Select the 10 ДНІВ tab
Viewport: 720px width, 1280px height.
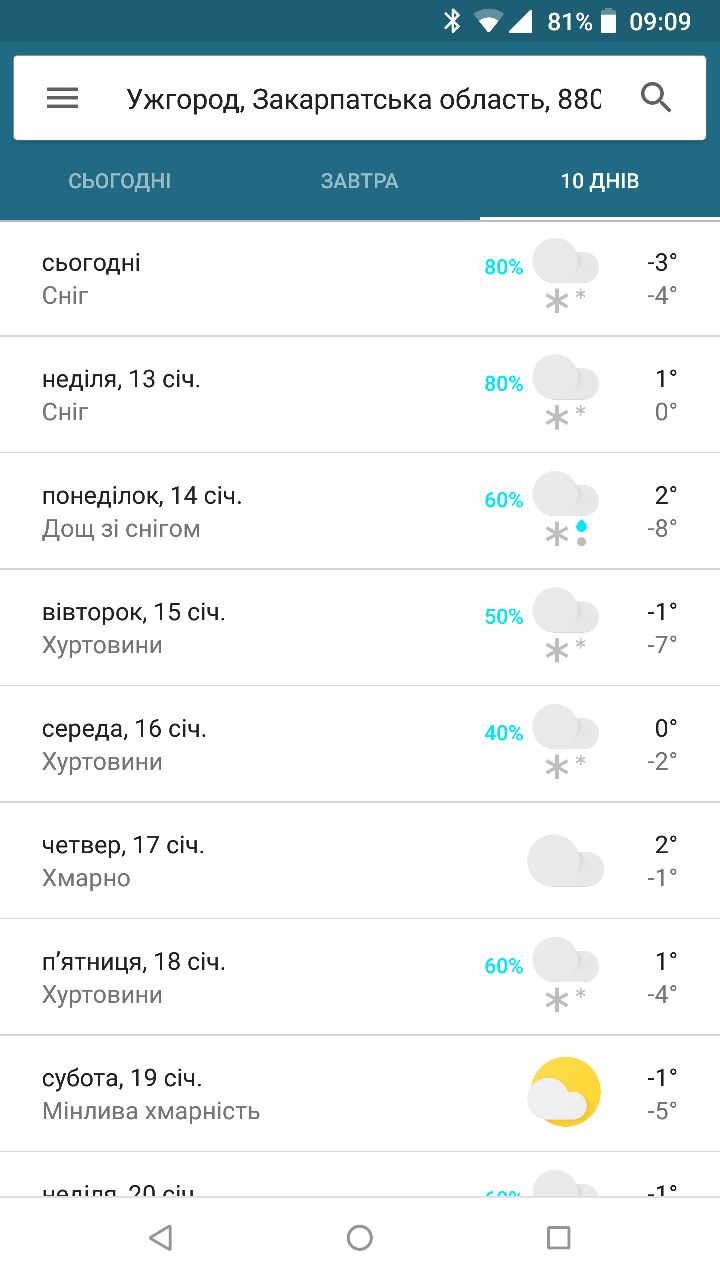pyautogui.click(x=600, y=181)
